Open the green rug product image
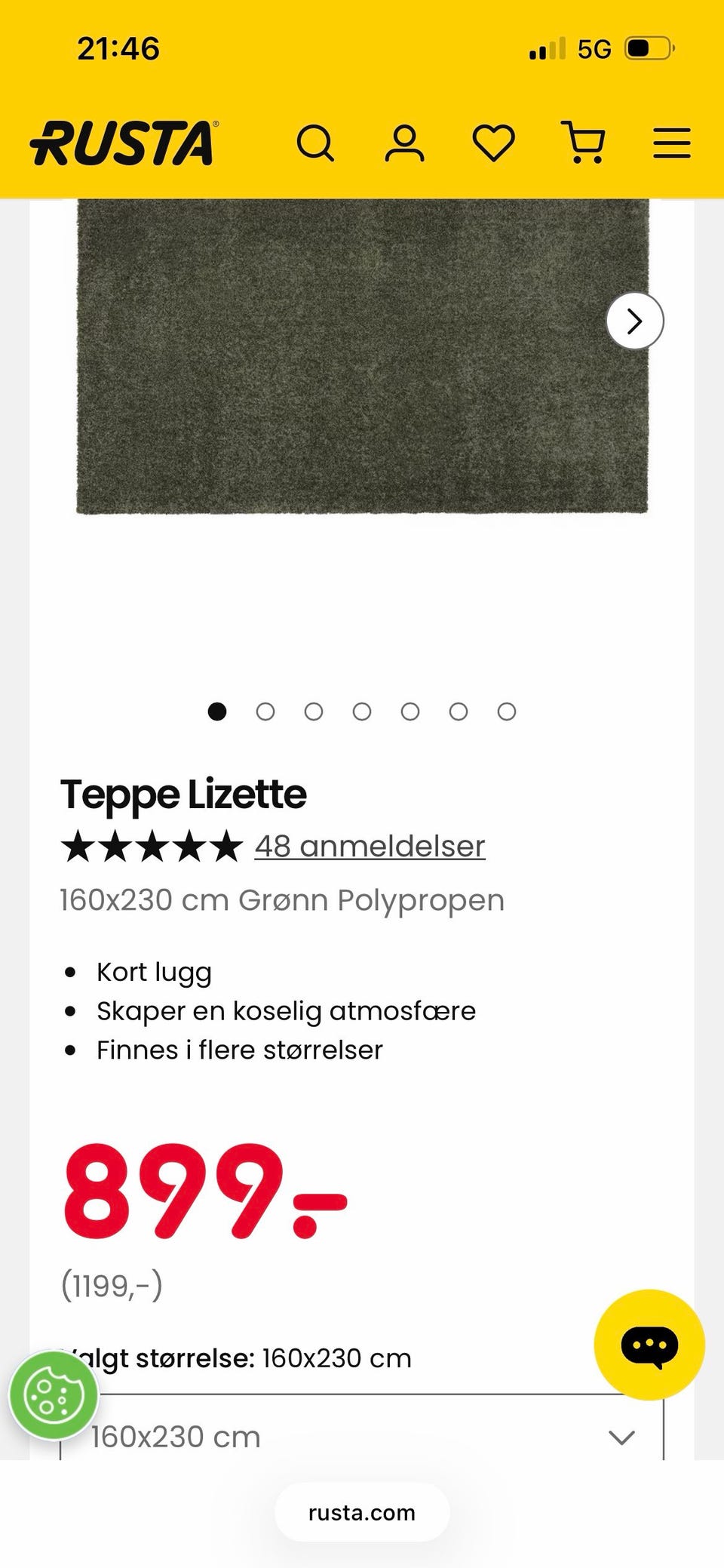 click(362, 356)
